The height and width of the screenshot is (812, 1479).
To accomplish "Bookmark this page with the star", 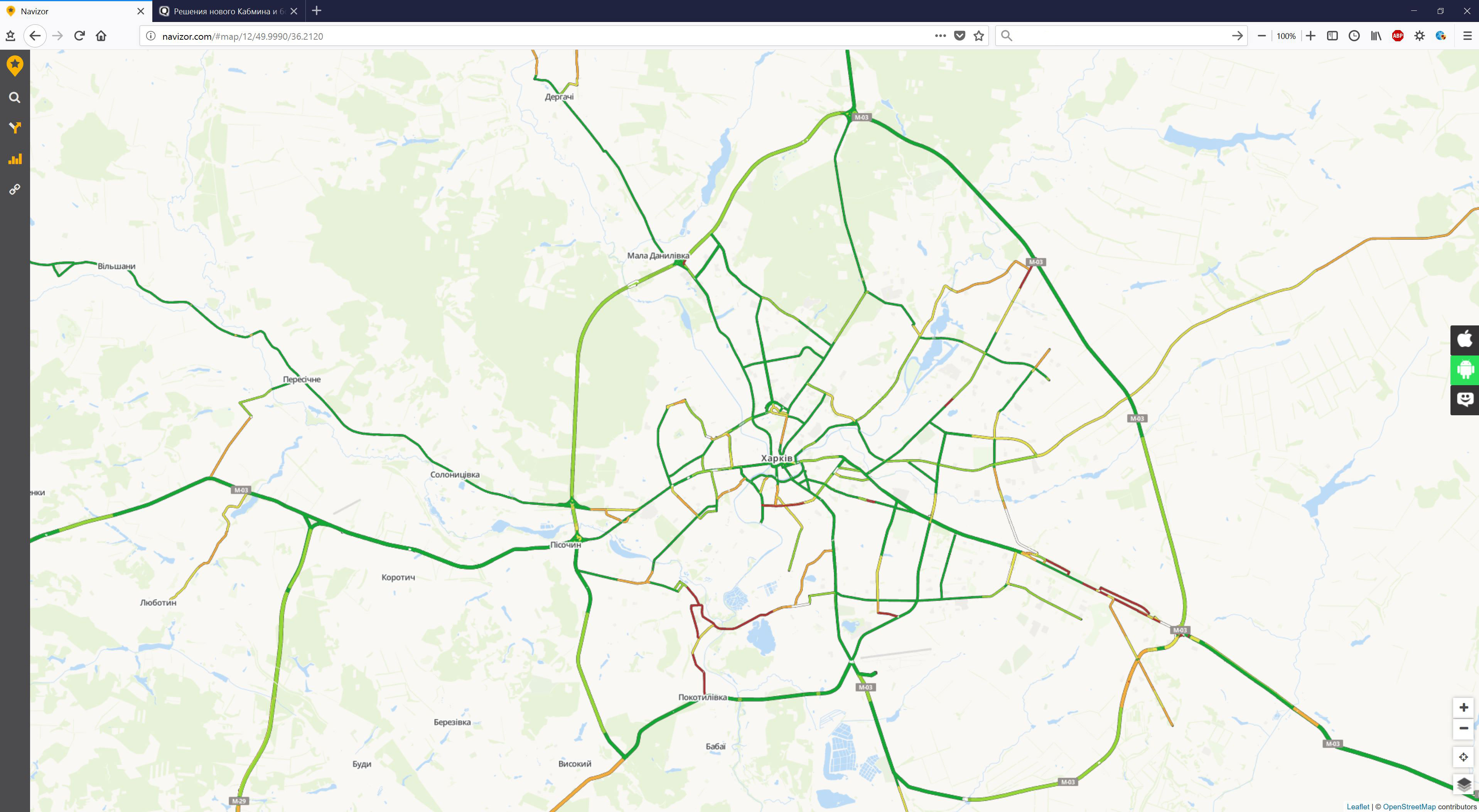I will (979, 35).
